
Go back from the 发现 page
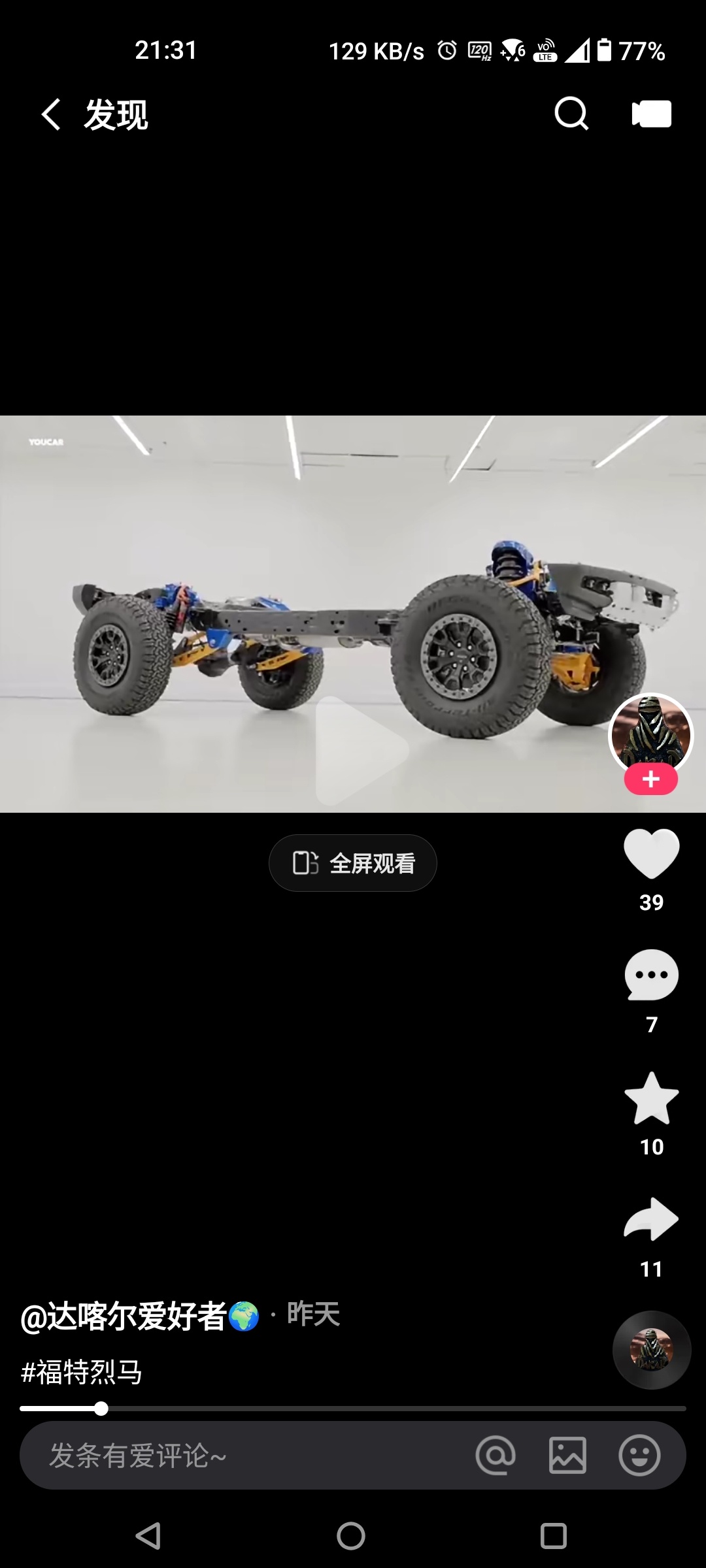point(51,114)
